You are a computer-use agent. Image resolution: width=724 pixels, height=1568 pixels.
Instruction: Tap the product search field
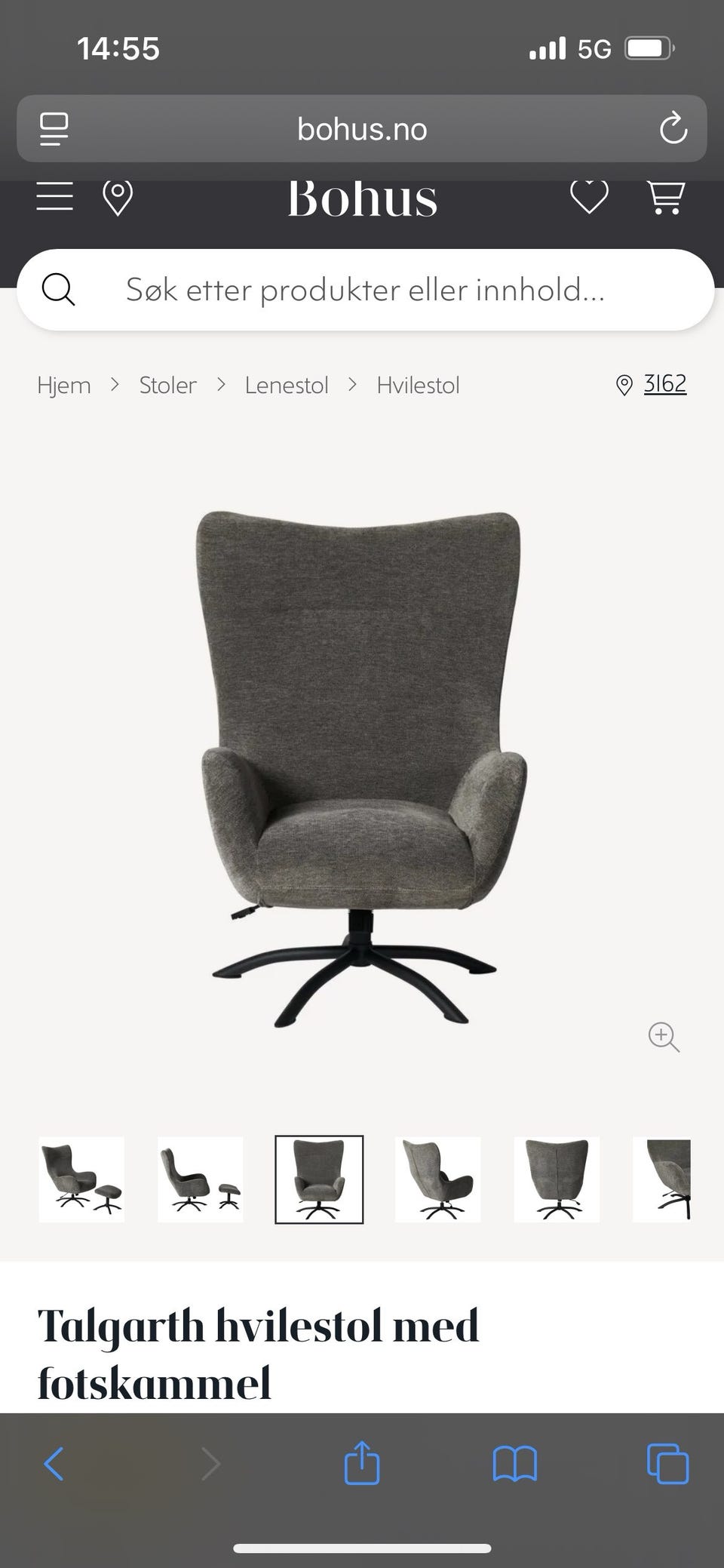click(x=365, y=290)
